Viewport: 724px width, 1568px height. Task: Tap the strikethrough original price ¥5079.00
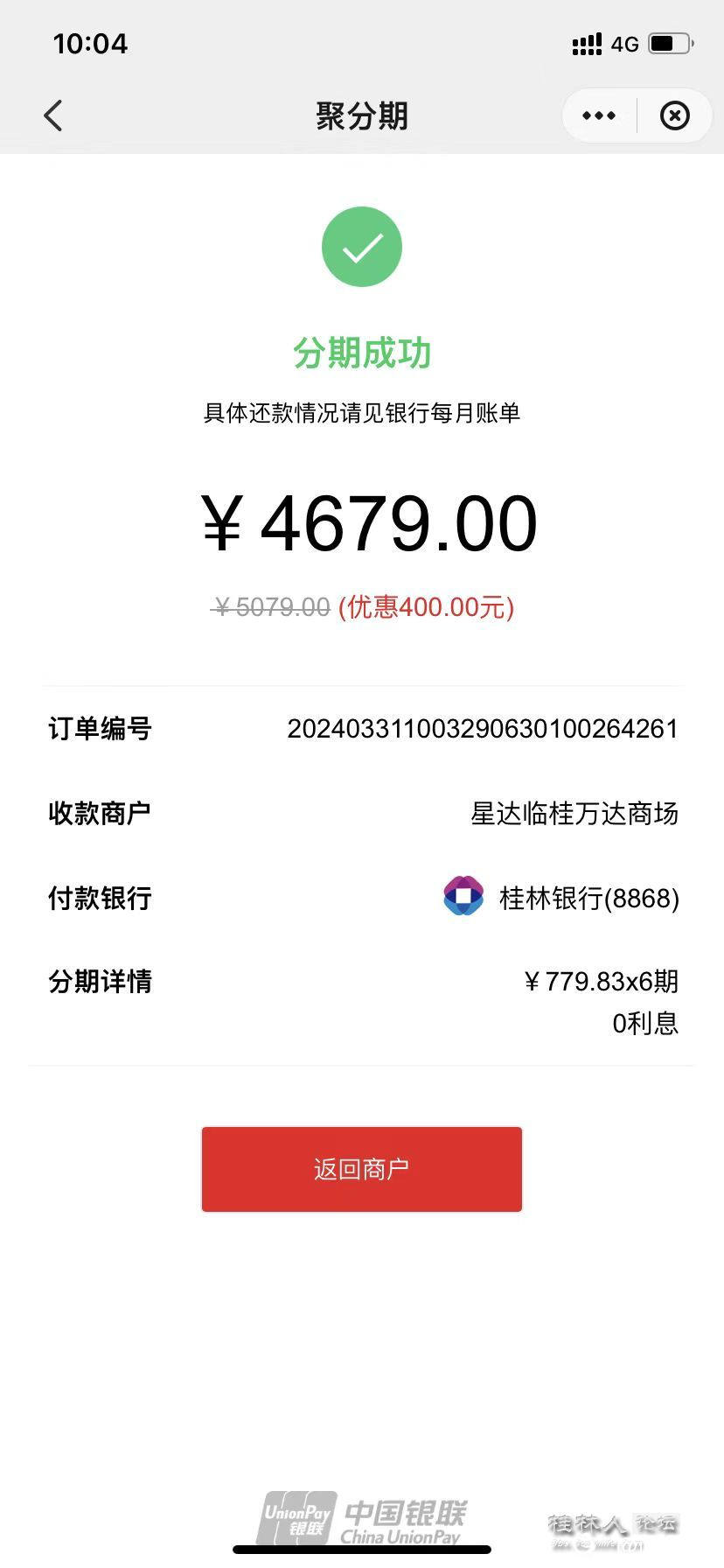point(271,606)
